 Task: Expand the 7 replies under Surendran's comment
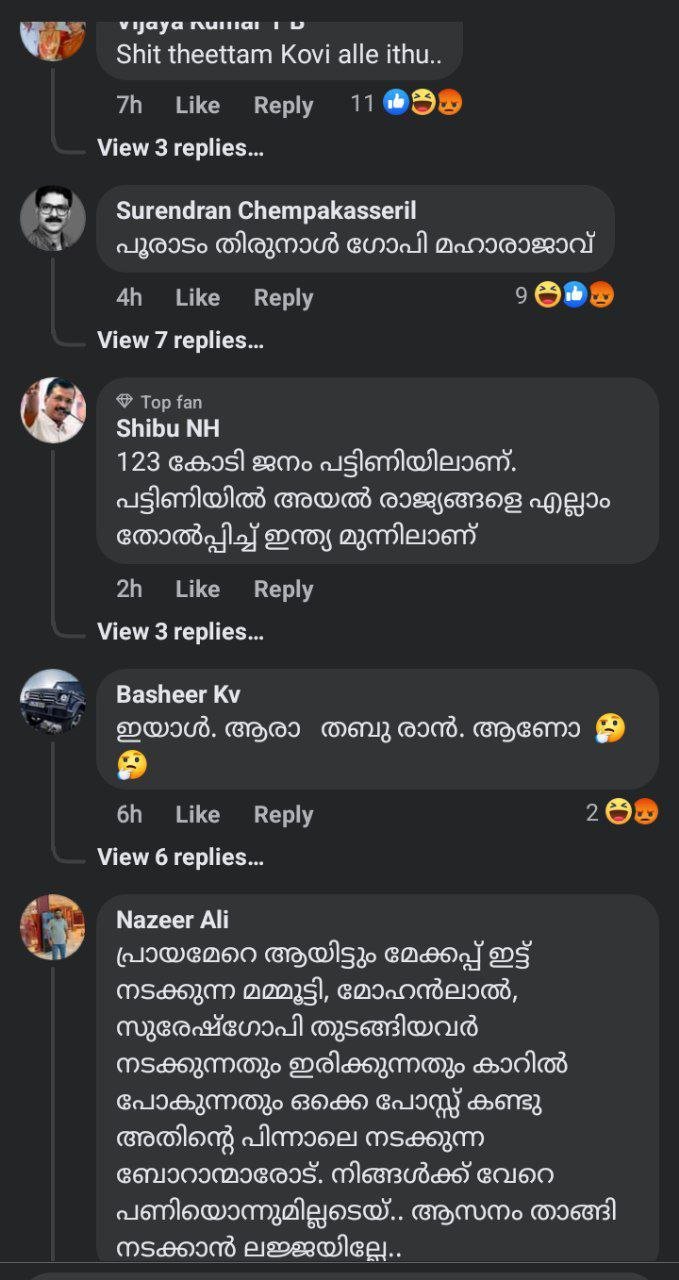180,341
